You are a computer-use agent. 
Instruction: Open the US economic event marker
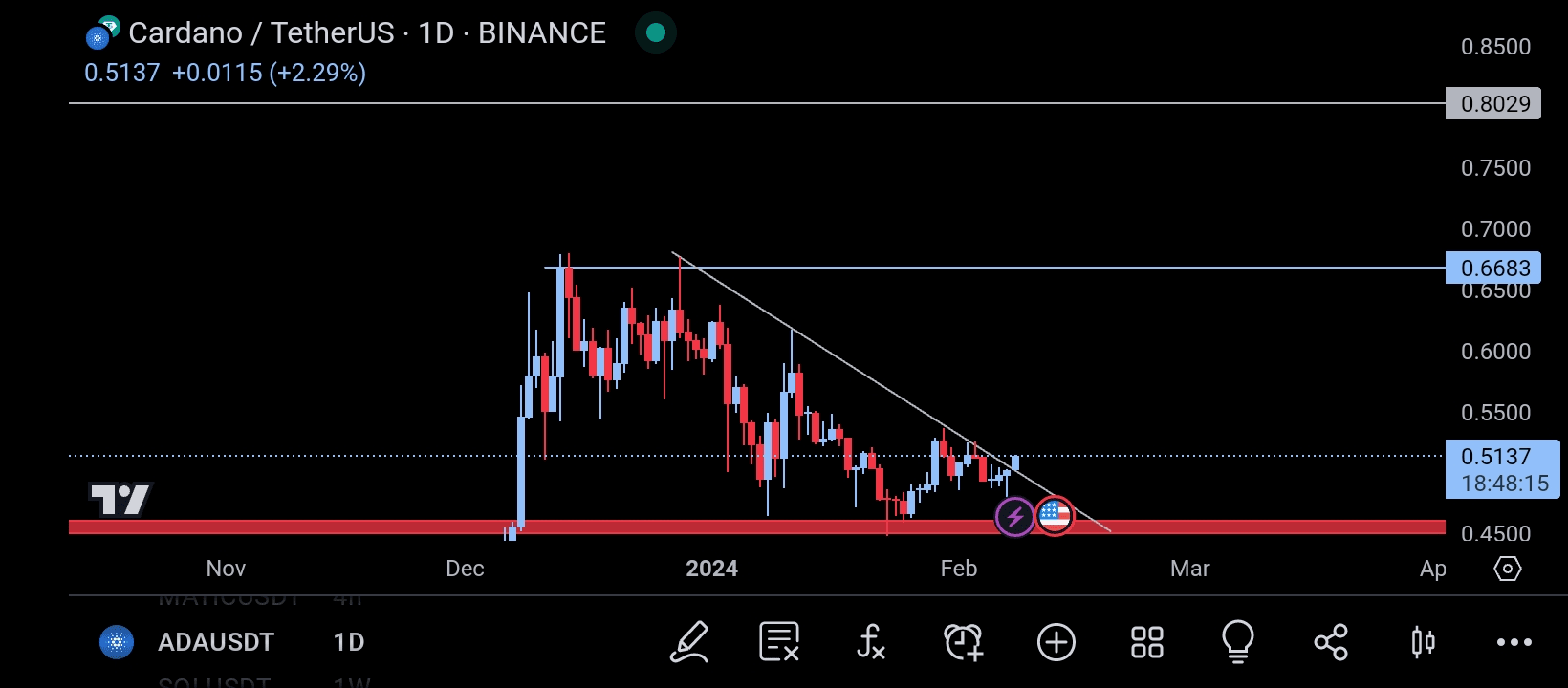click(1055, 517)
